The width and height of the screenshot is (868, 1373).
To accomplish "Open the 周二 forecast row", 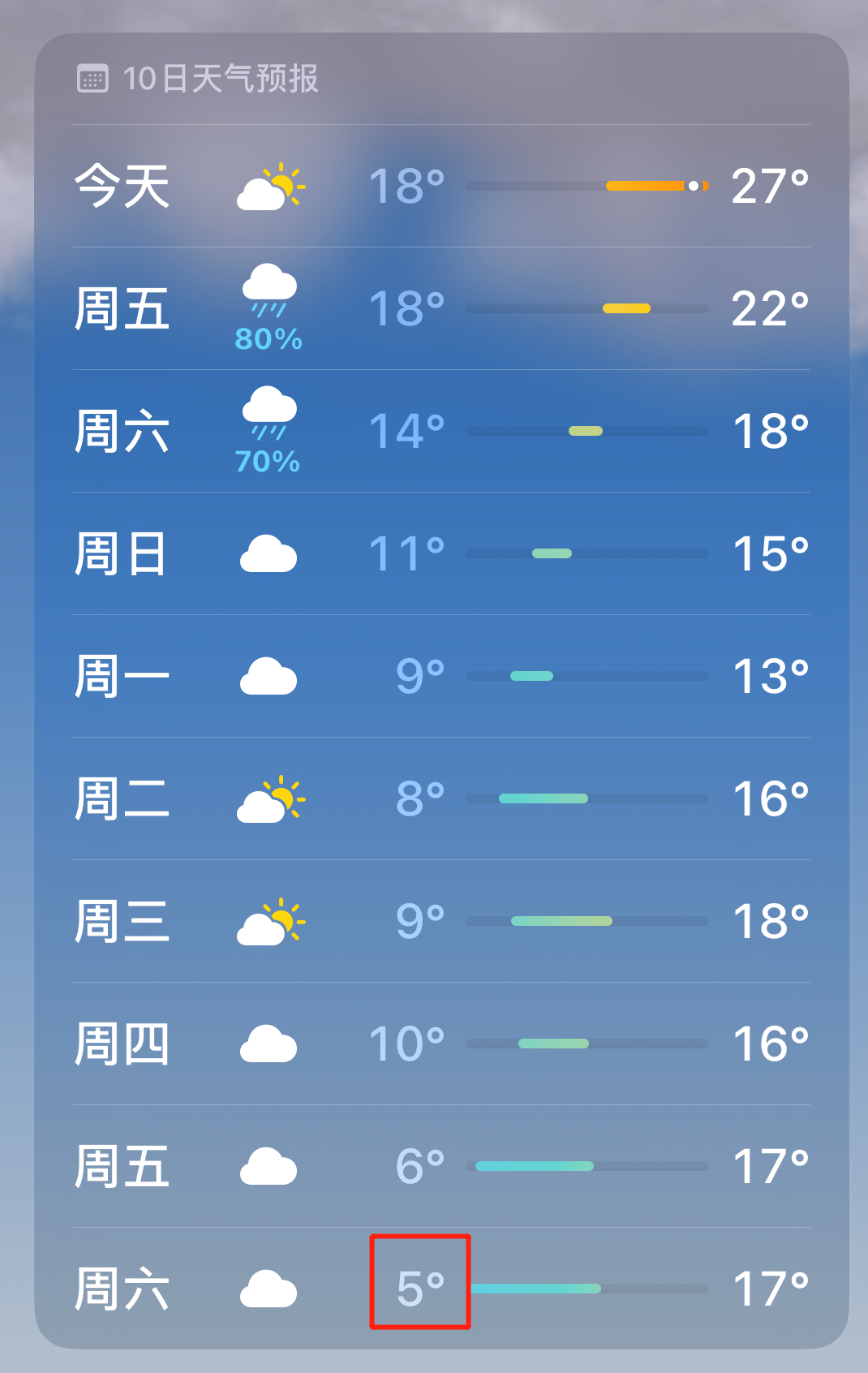I will pos(441,798).
